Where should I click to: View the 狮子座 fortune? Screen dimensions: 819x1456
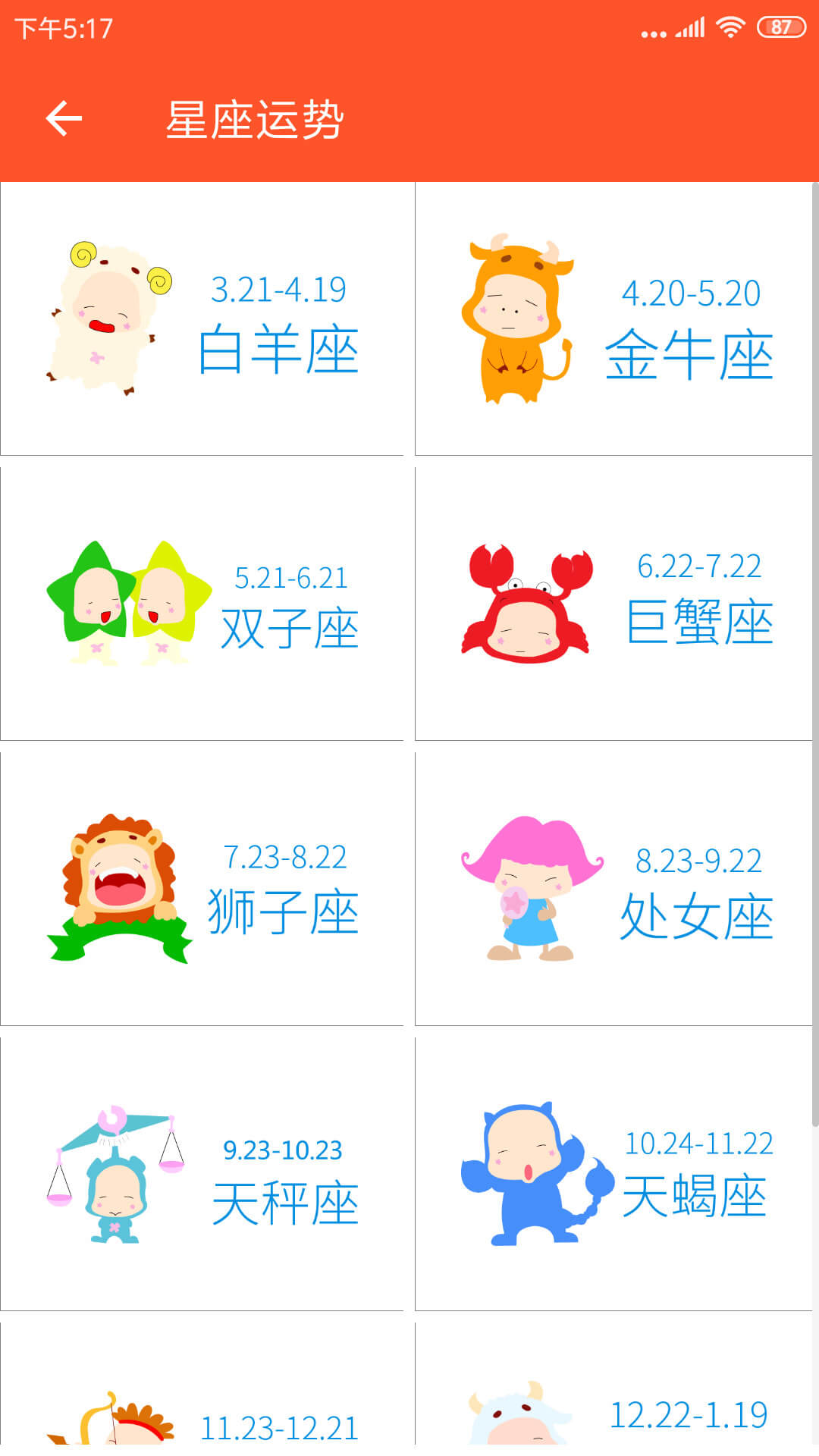pos(202,890)
